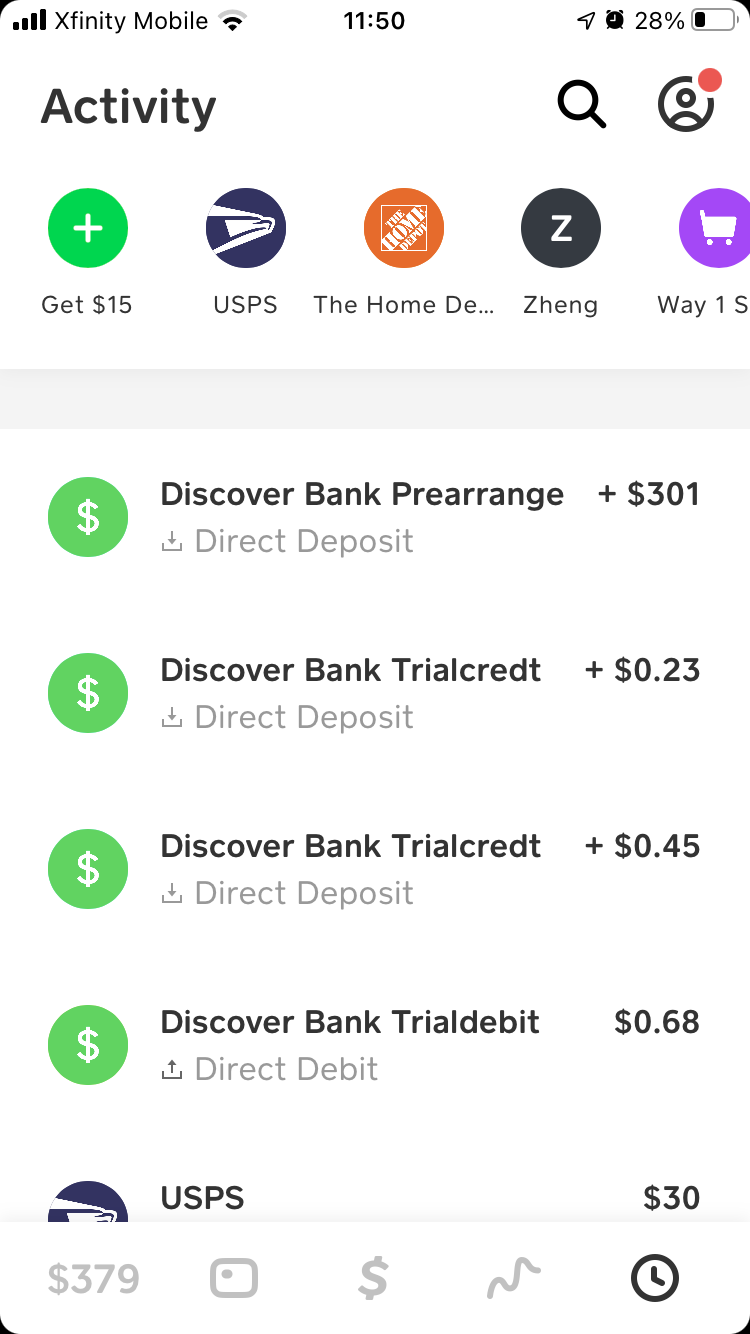Viewport: 750px width, 1334px height.
Task: Choose the Zheng contact avatar
Action: (x=561, y=229)
